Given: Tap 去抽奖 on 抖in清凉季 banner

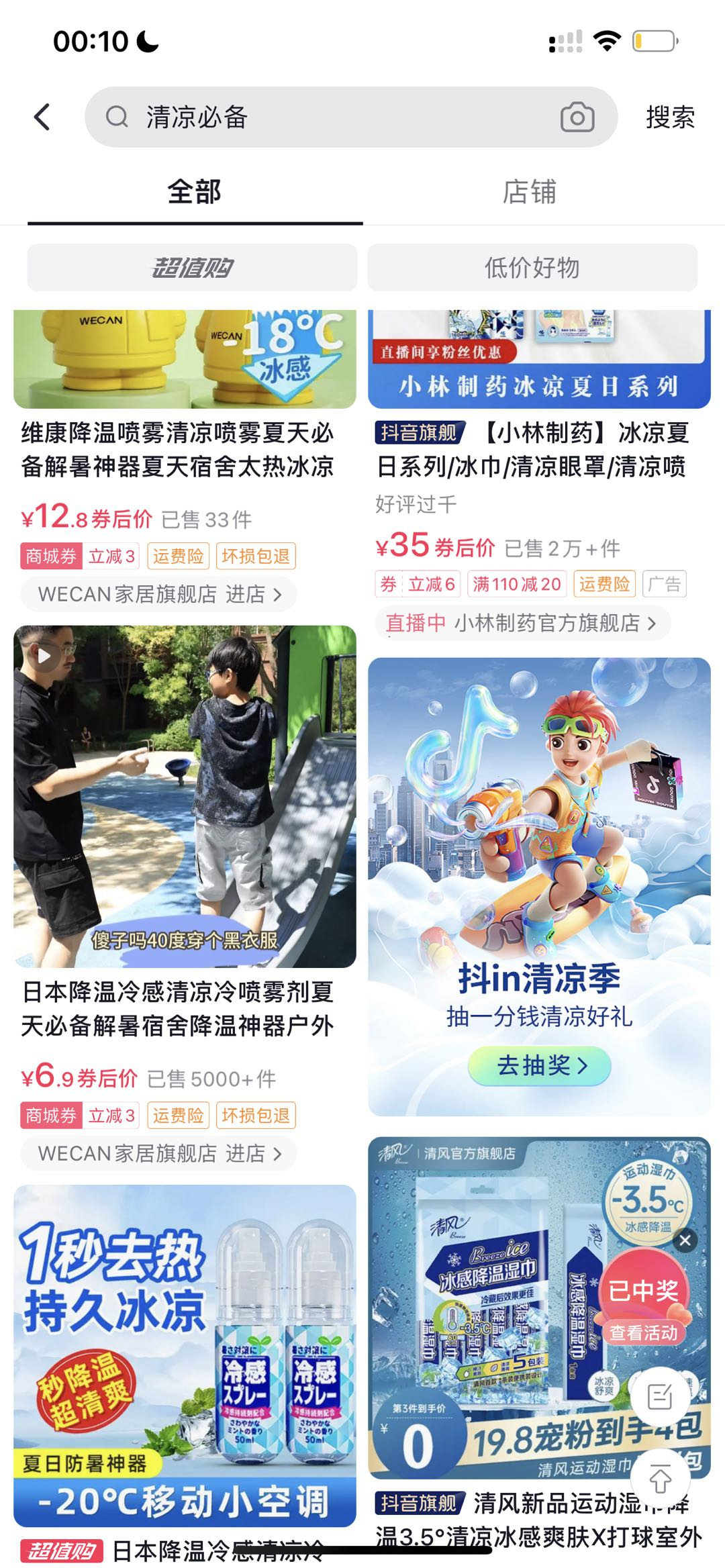Looking at the screenshot, I should pos(540,1065).
